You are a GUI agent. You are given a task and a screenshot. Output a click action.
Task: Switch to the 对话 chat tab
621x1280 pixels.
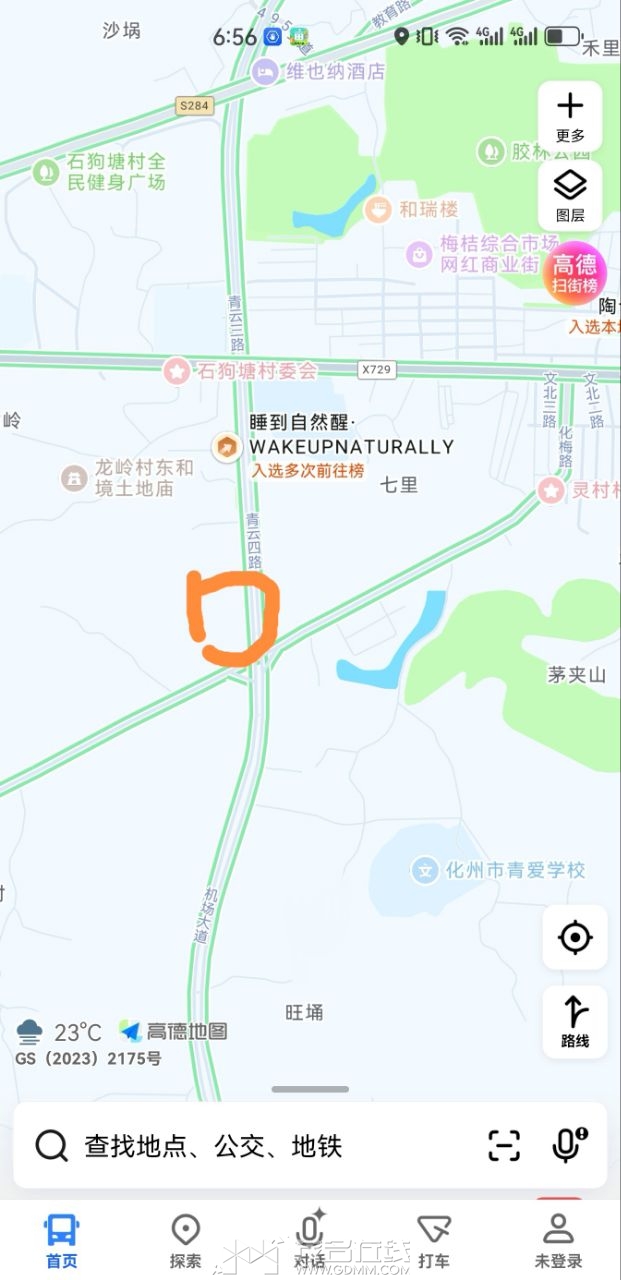pyautogui.click(x=310, y=1240)
